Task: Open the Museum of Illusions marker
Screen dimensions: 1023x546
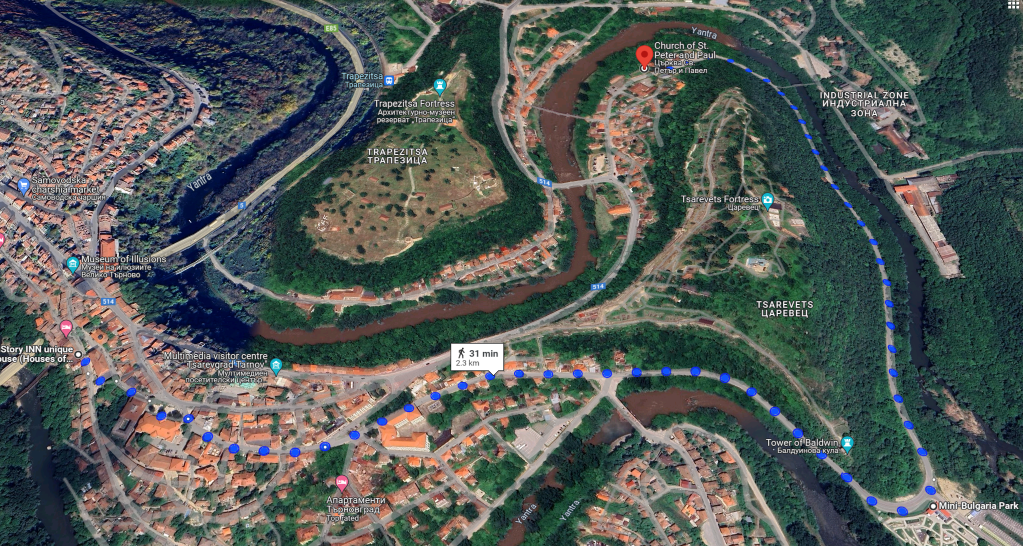Action: tap(73, 264)
